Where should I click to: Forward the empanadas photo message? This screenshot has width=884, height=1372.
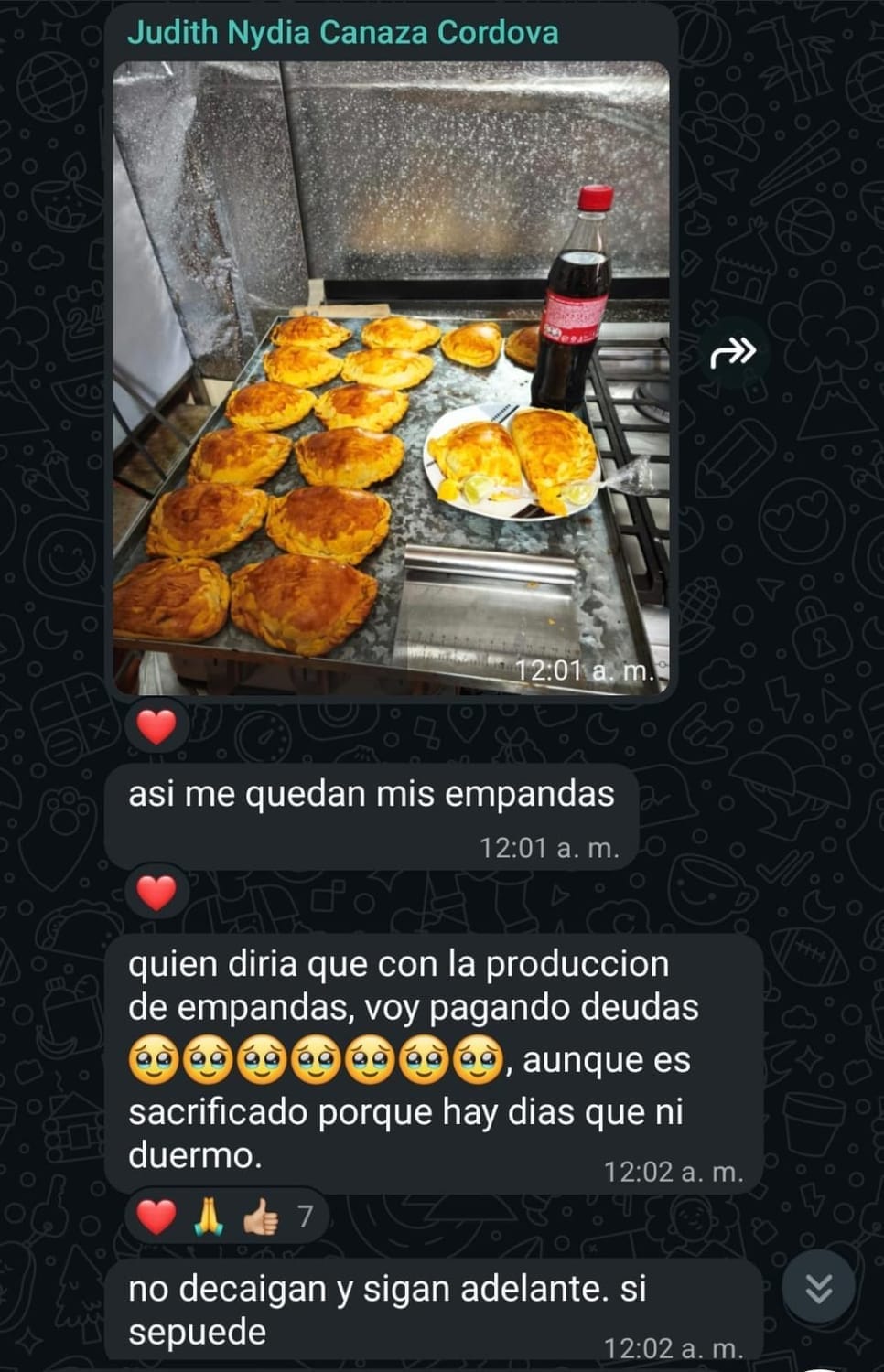point(734,350)
